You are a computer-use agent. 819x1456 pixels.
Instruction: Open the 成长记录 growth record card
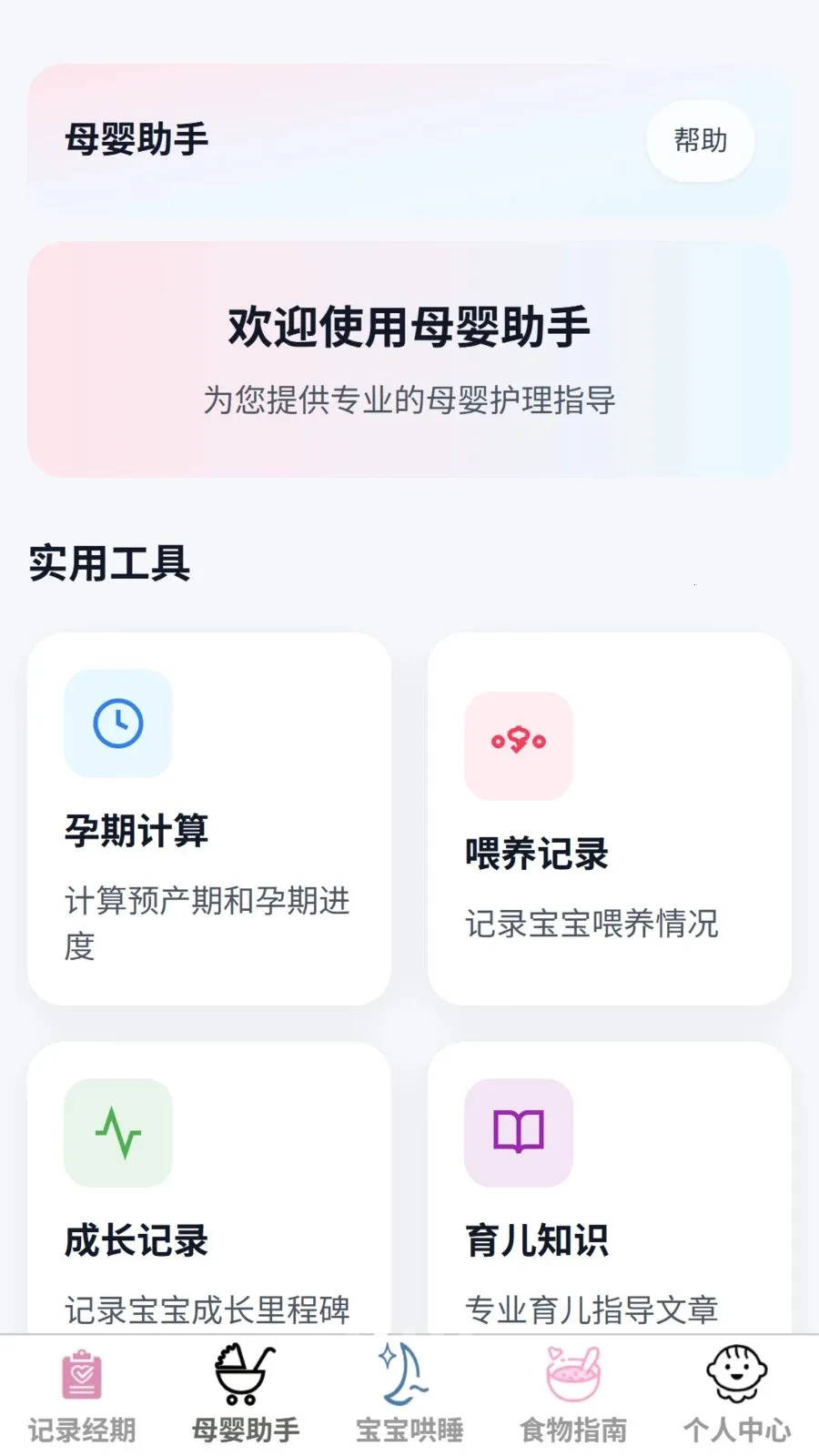pyautogui.click(x=209, y=1188)
